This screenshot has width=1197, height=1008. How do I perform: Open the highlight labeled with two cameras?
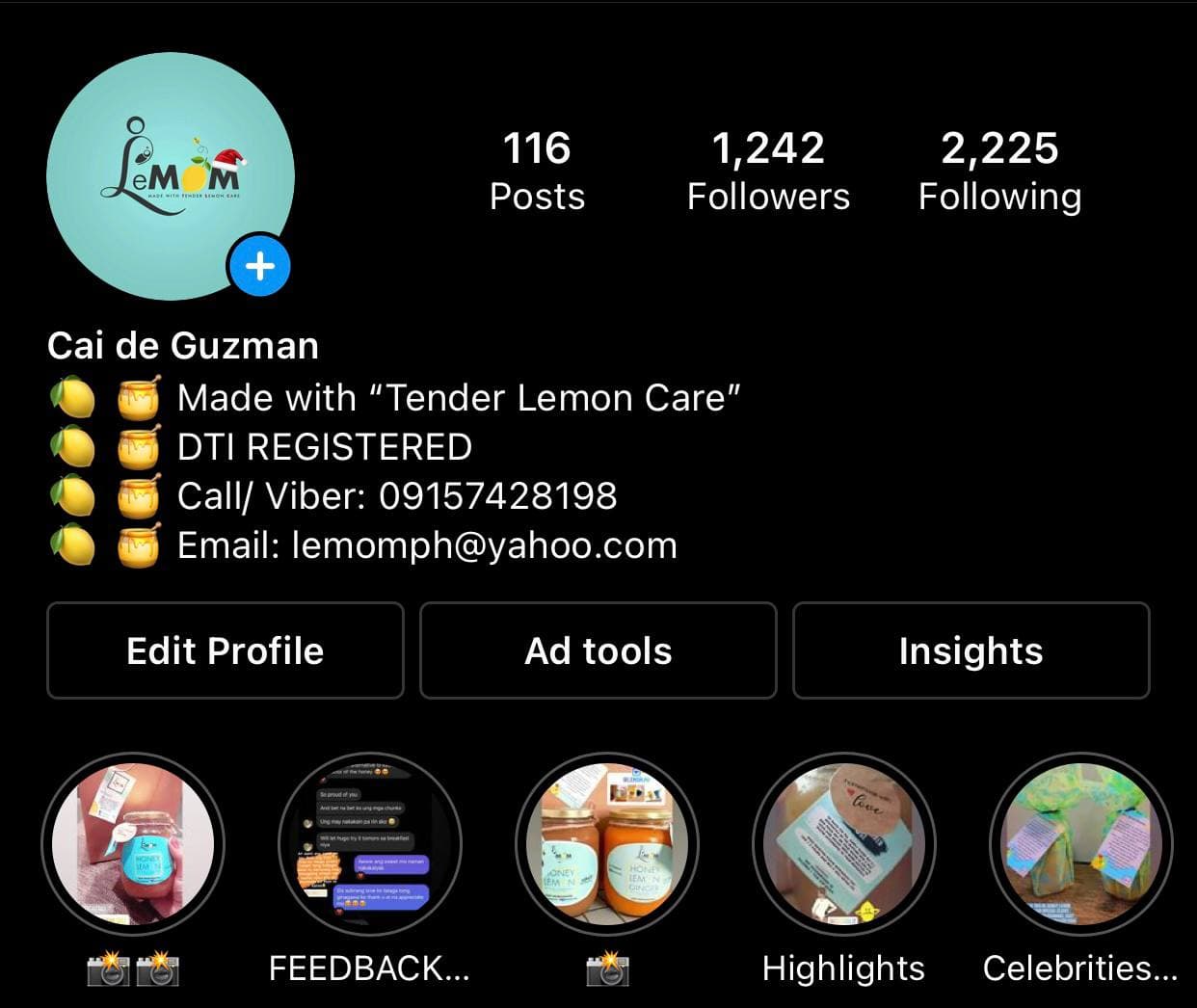[x=133, y=844]
